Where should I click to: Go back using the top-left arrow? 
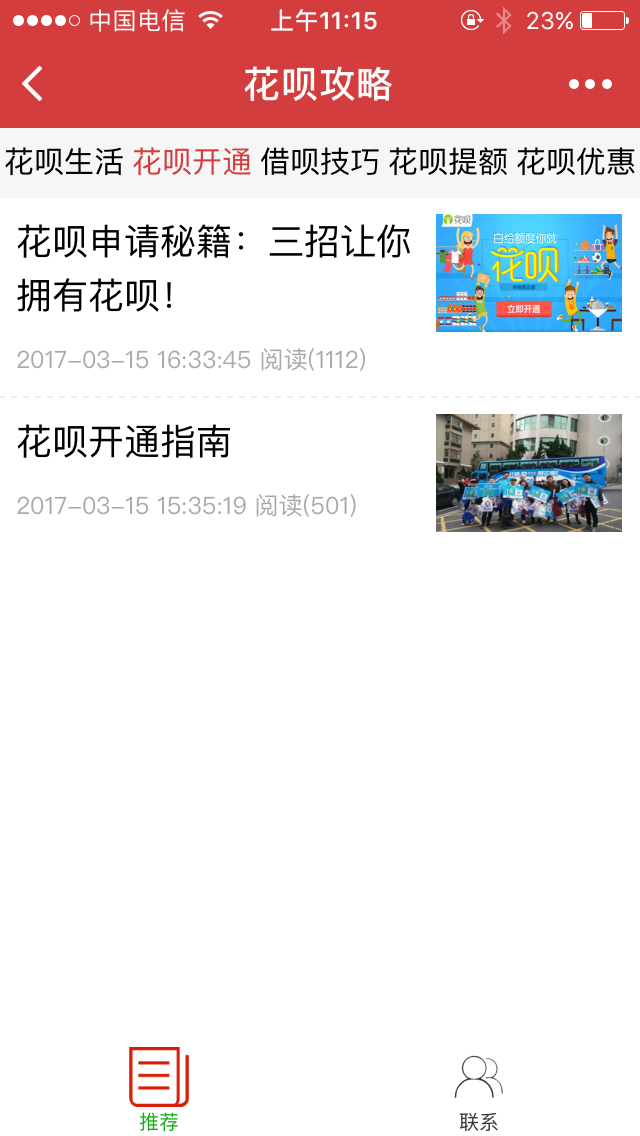point(33,84)
